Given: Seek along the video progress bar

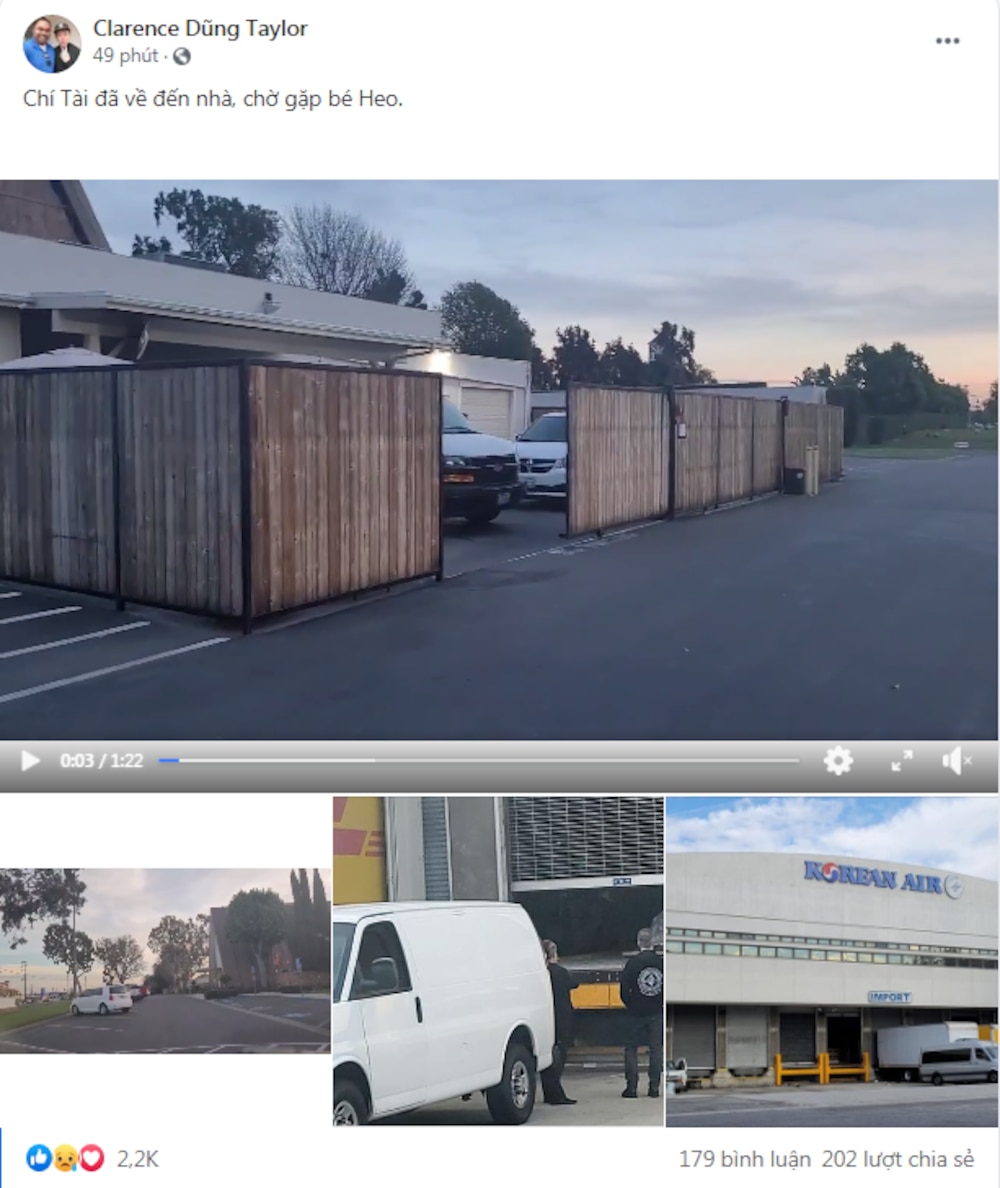Looking at the screenshot, I should point(480,761).
